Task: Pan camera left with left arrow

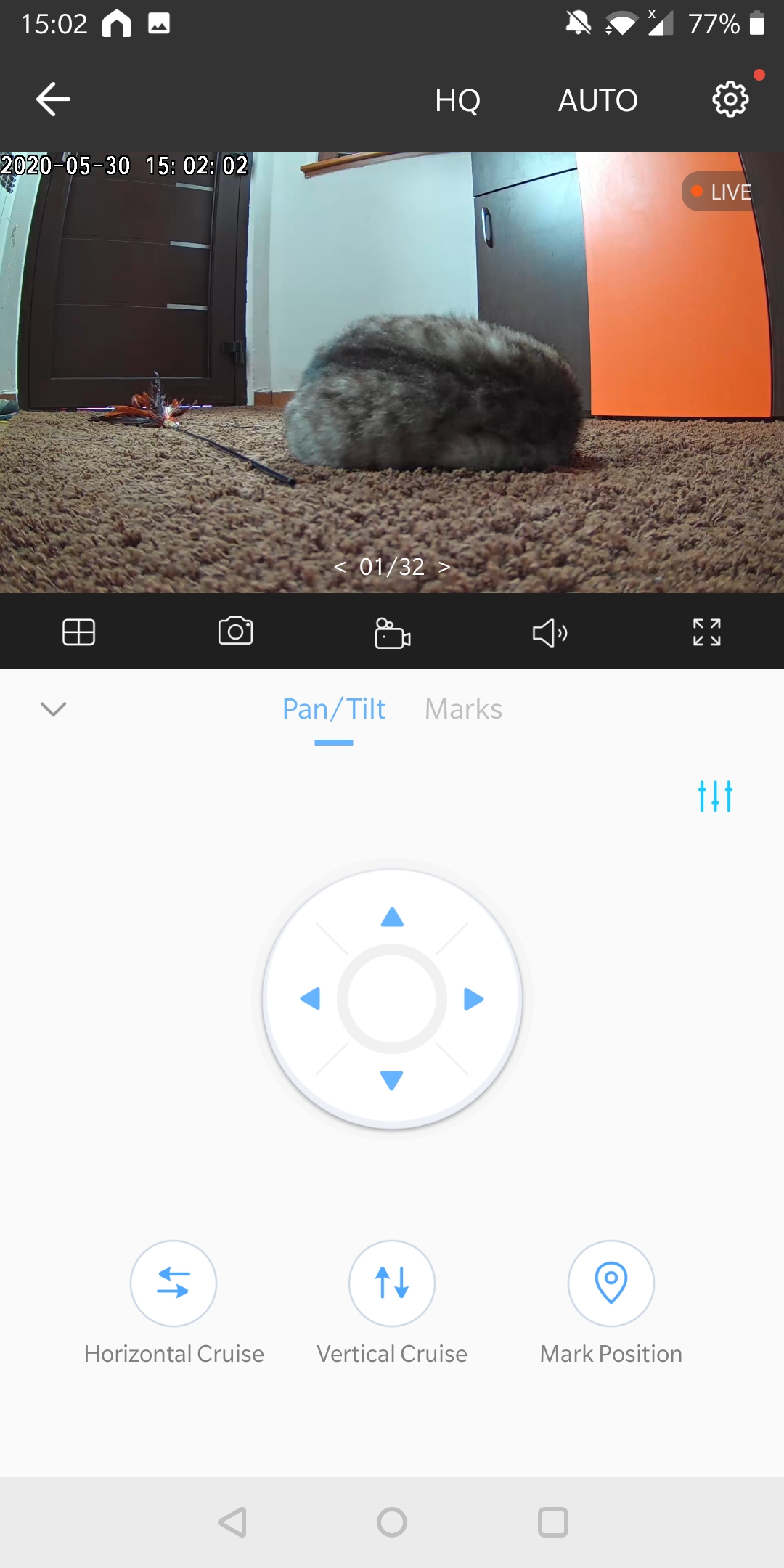Action: pos(310,999)
